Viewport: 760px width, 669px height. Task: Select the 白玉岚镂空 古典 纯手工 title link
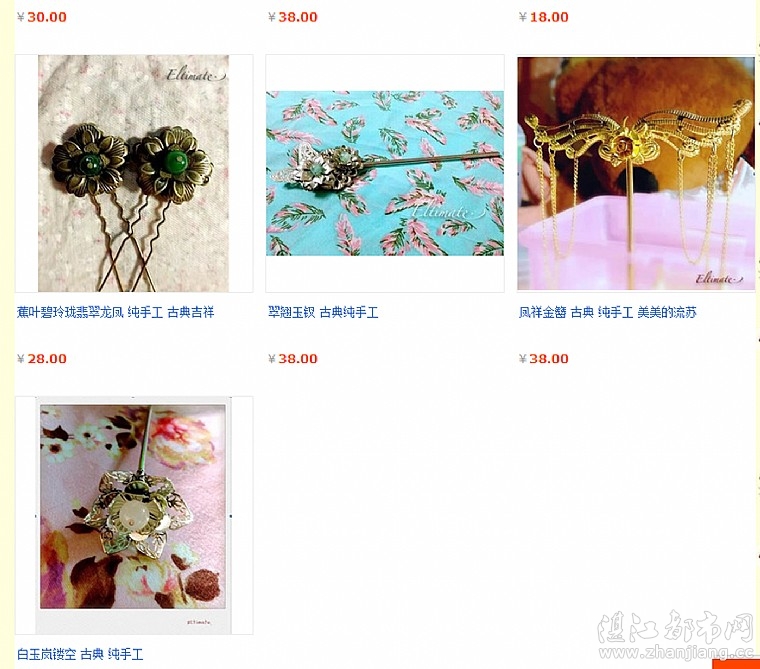point(80,655)
